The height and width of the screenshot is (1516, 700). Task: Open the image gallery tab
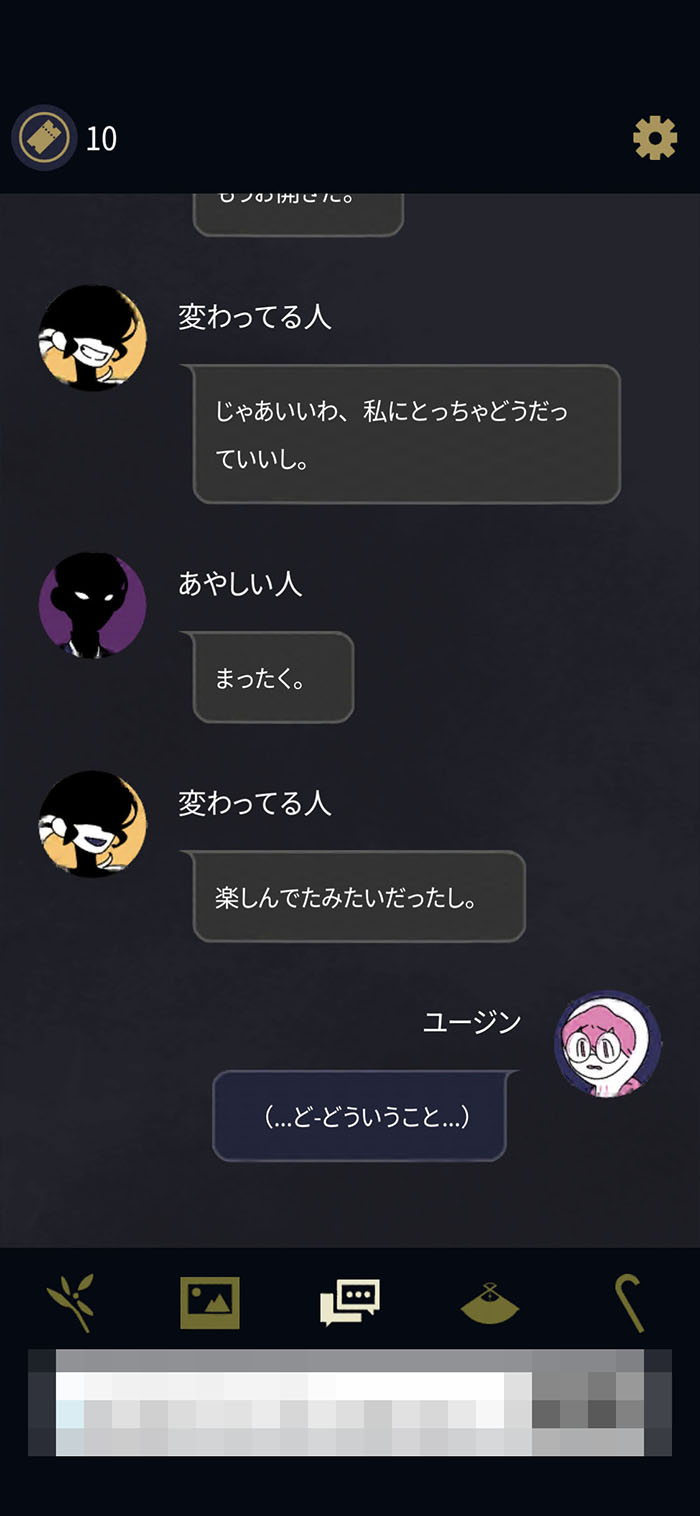pos(210,1302)
